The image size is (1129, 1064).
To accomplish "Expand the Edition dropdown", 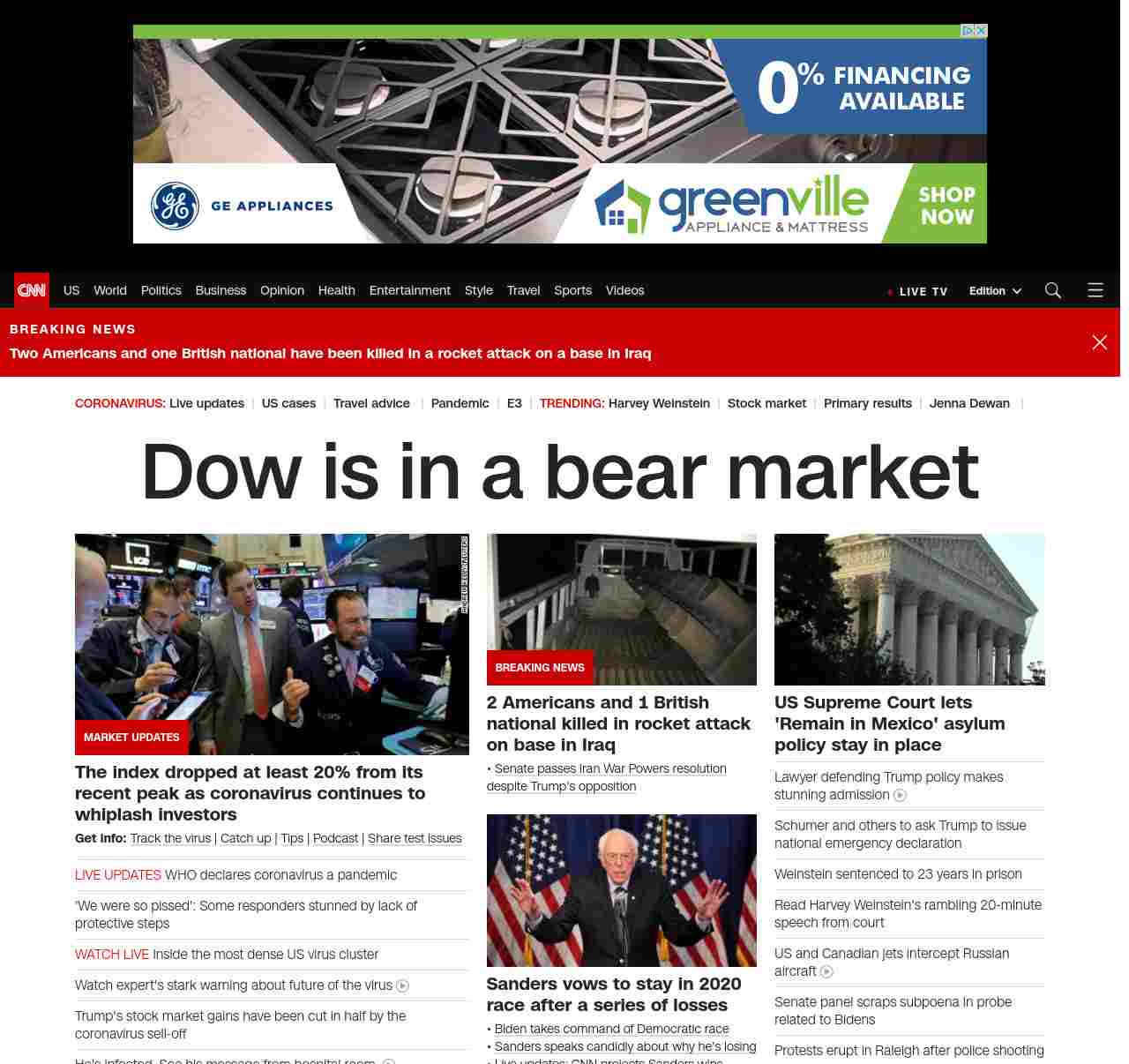I will tap(995, 291).
